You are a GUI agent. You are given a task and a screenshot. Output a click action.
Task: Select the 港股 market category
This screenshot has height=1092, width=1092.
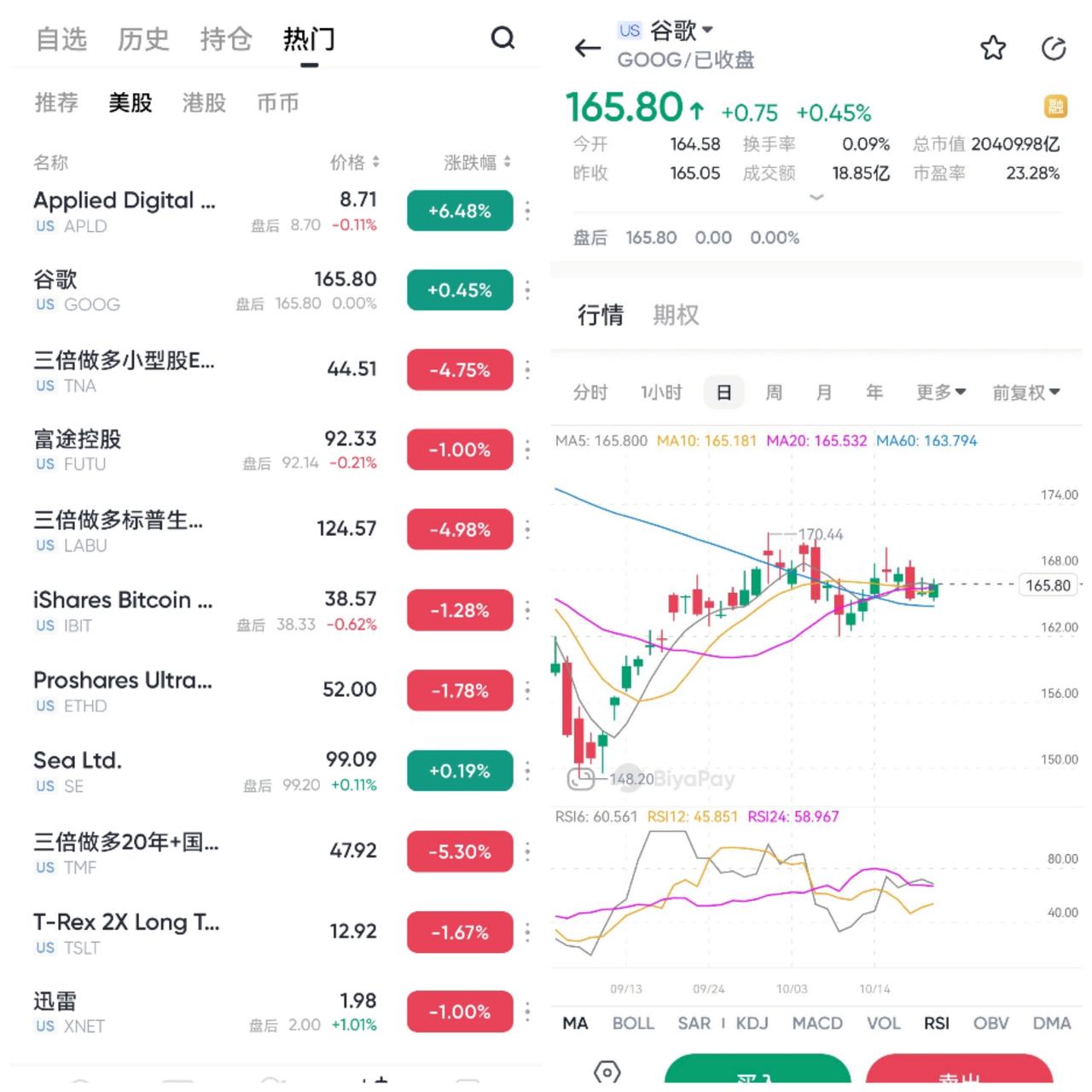point(204,103)
